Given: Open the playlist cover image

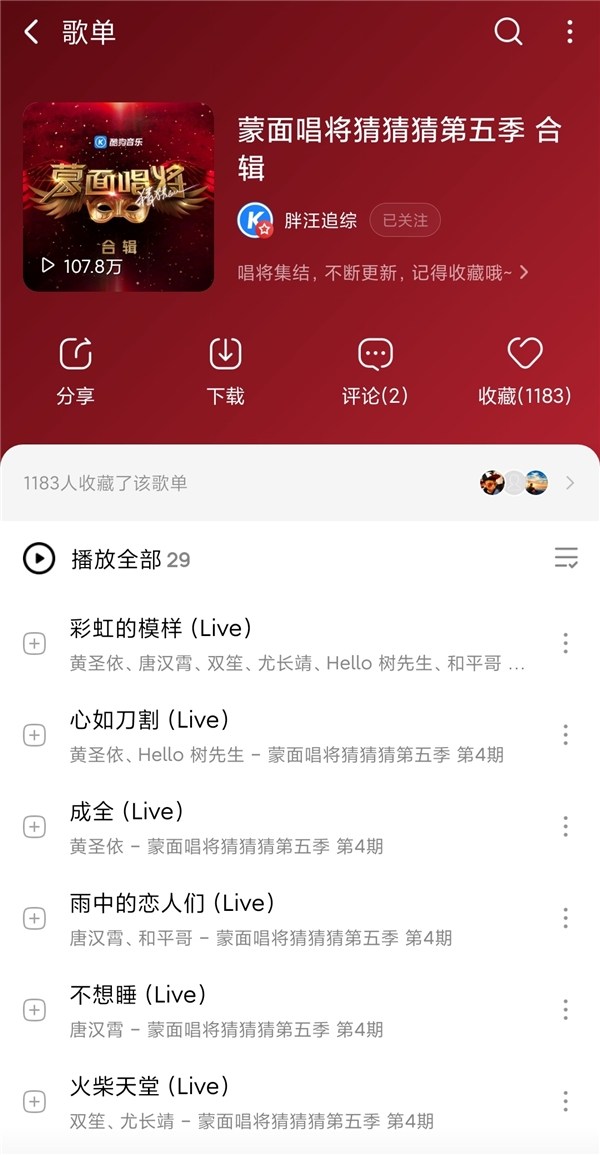Looking at the screenshot, I should 118,197.
